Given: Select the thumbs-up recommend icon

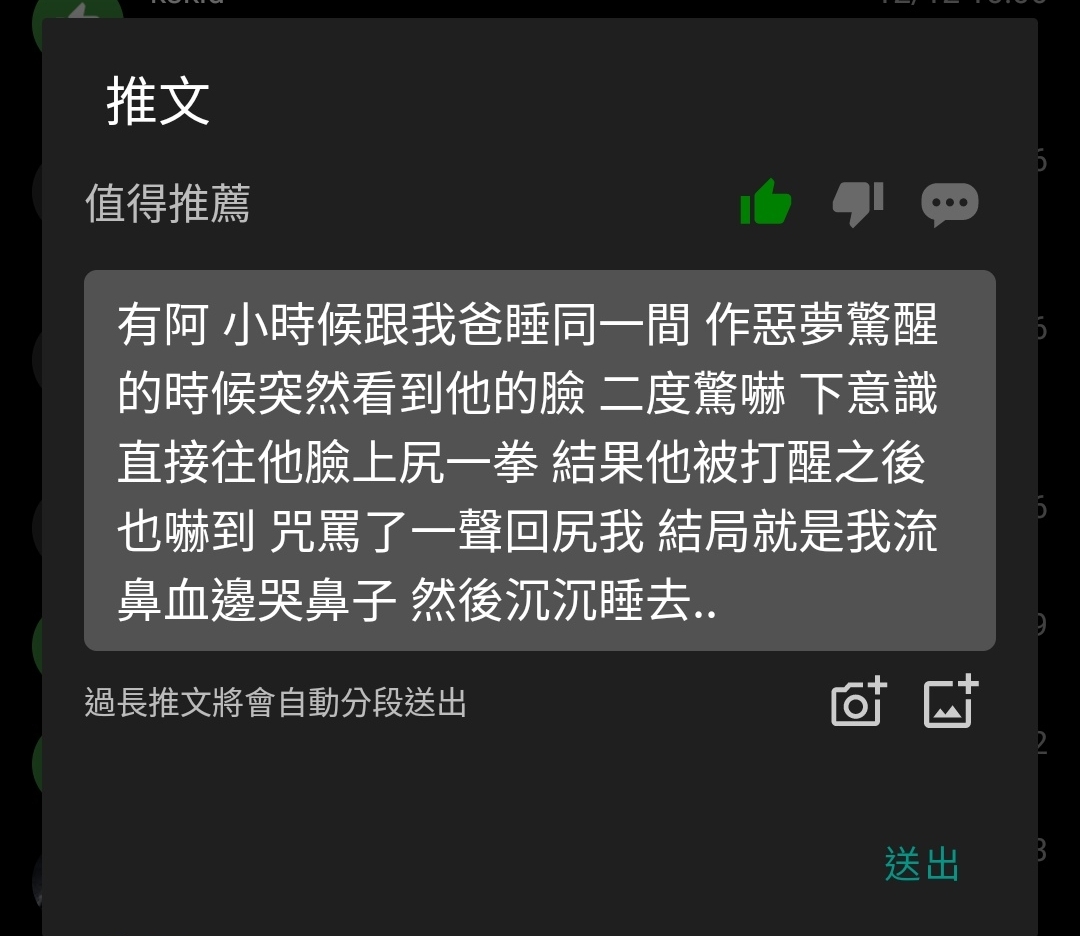Looking at the screenshot, I should (766, 203).
